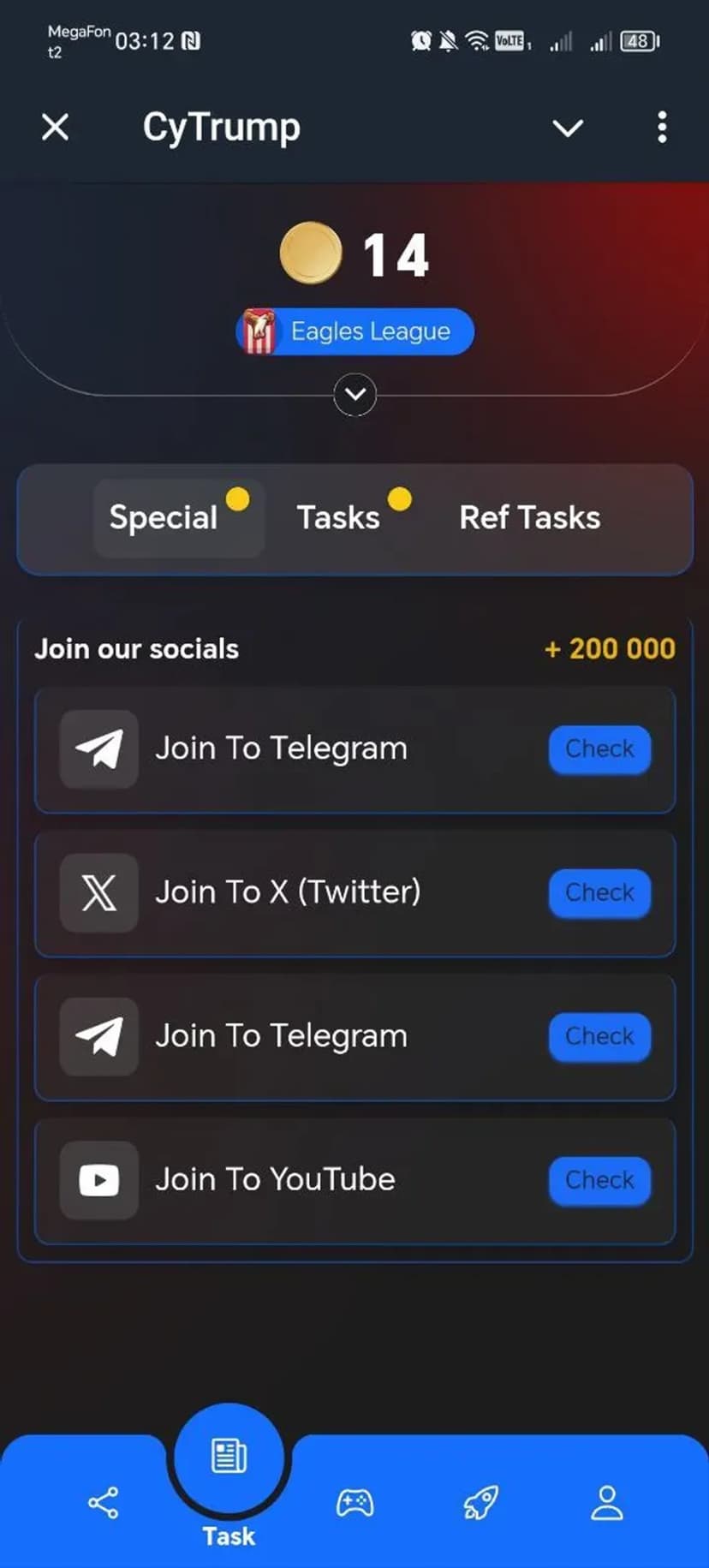Expand the balance panel with round chevron

click(354, 395)
